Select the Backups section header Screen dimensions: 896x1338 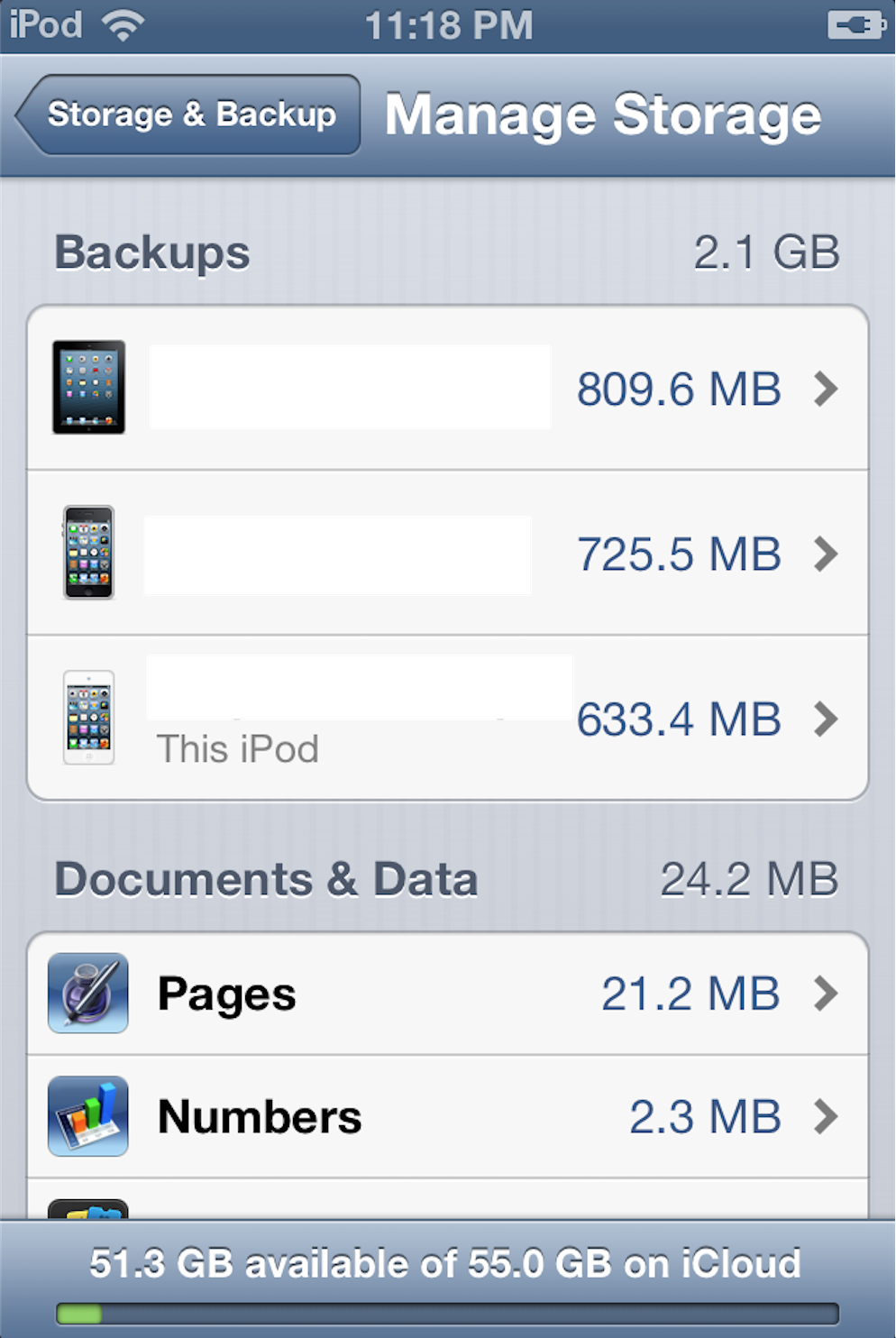pos(153,253)
